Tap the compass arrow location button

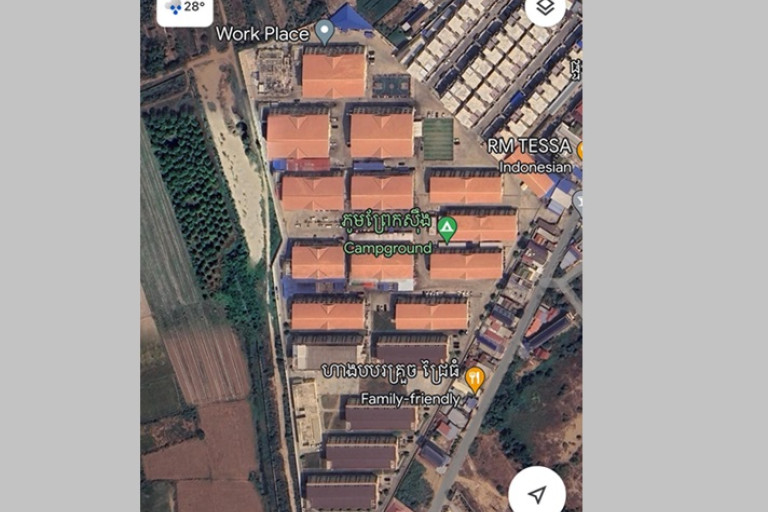tap(537, 493)
